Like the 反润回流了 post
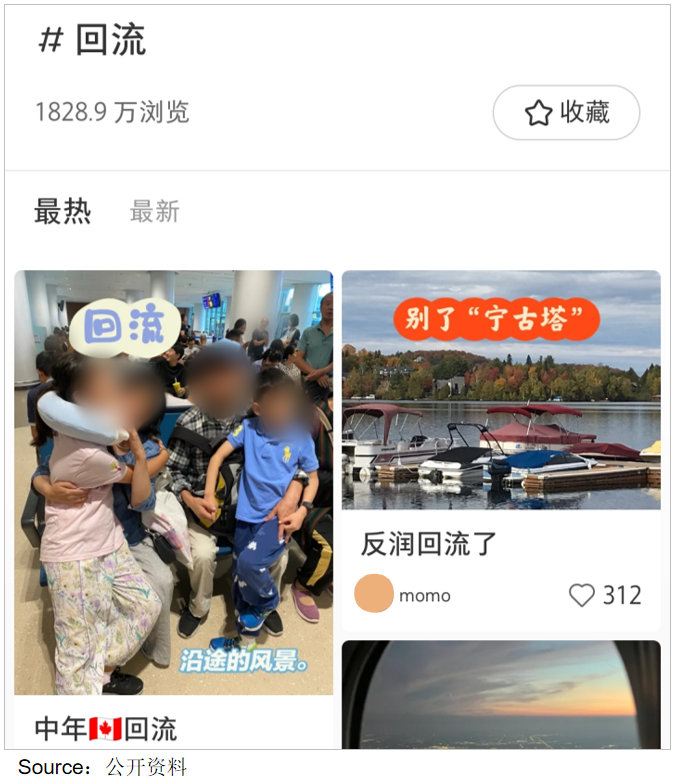Viewport: 676px width, 781px height. [x=582, y=595]
